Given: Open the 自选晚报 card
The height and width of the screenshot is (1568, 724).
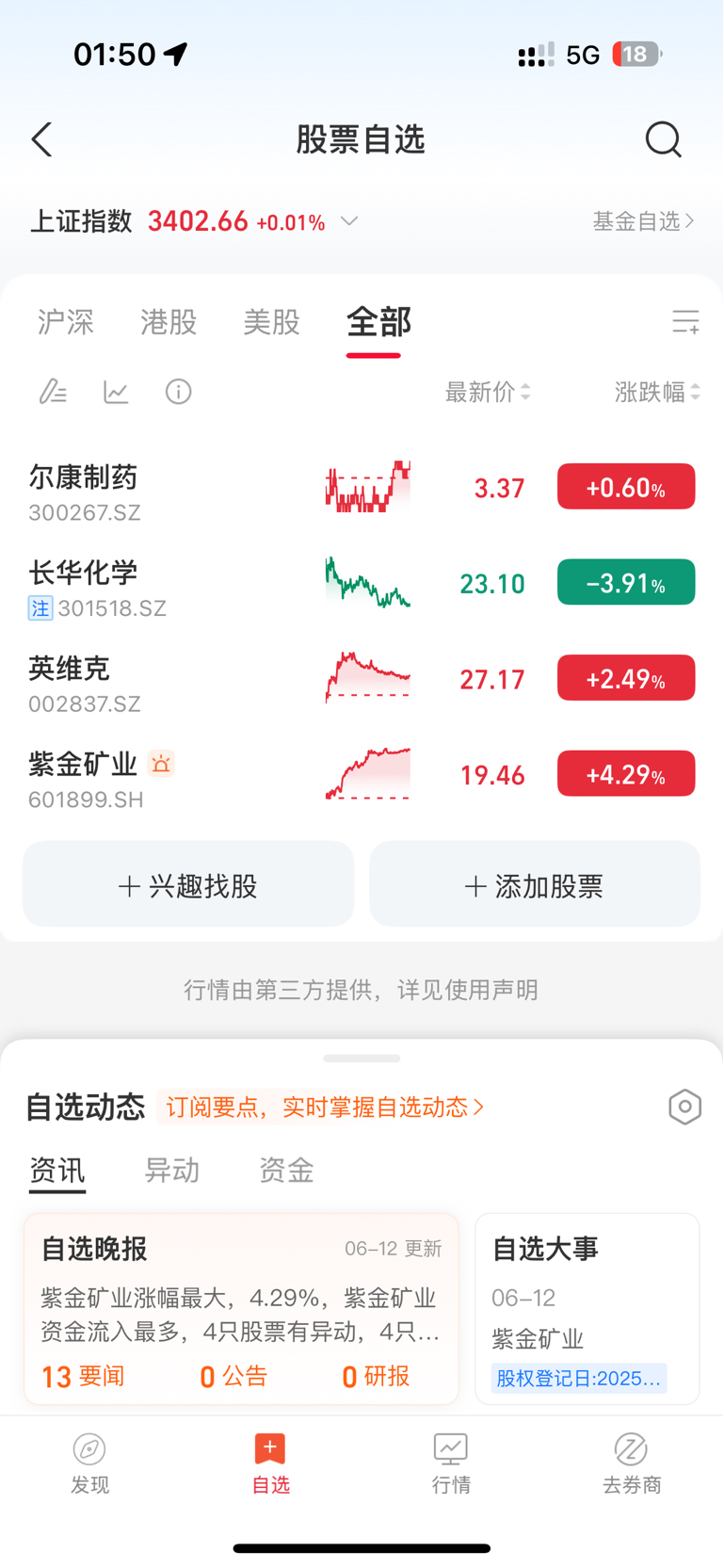Looking at the screenshot, I should [241, 1309].
